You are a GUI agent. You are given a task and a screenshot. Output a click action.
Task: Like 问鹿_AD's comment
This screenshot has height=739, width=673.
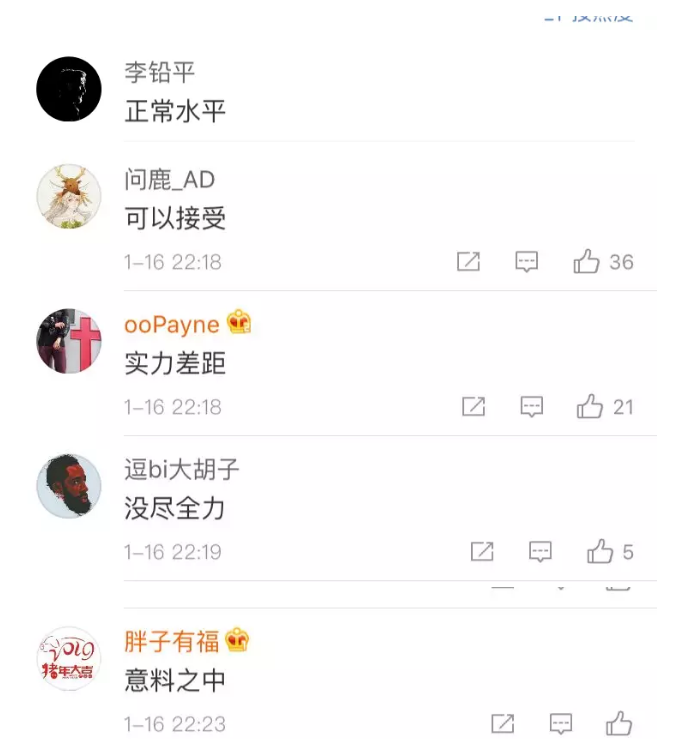click(587, 262)
